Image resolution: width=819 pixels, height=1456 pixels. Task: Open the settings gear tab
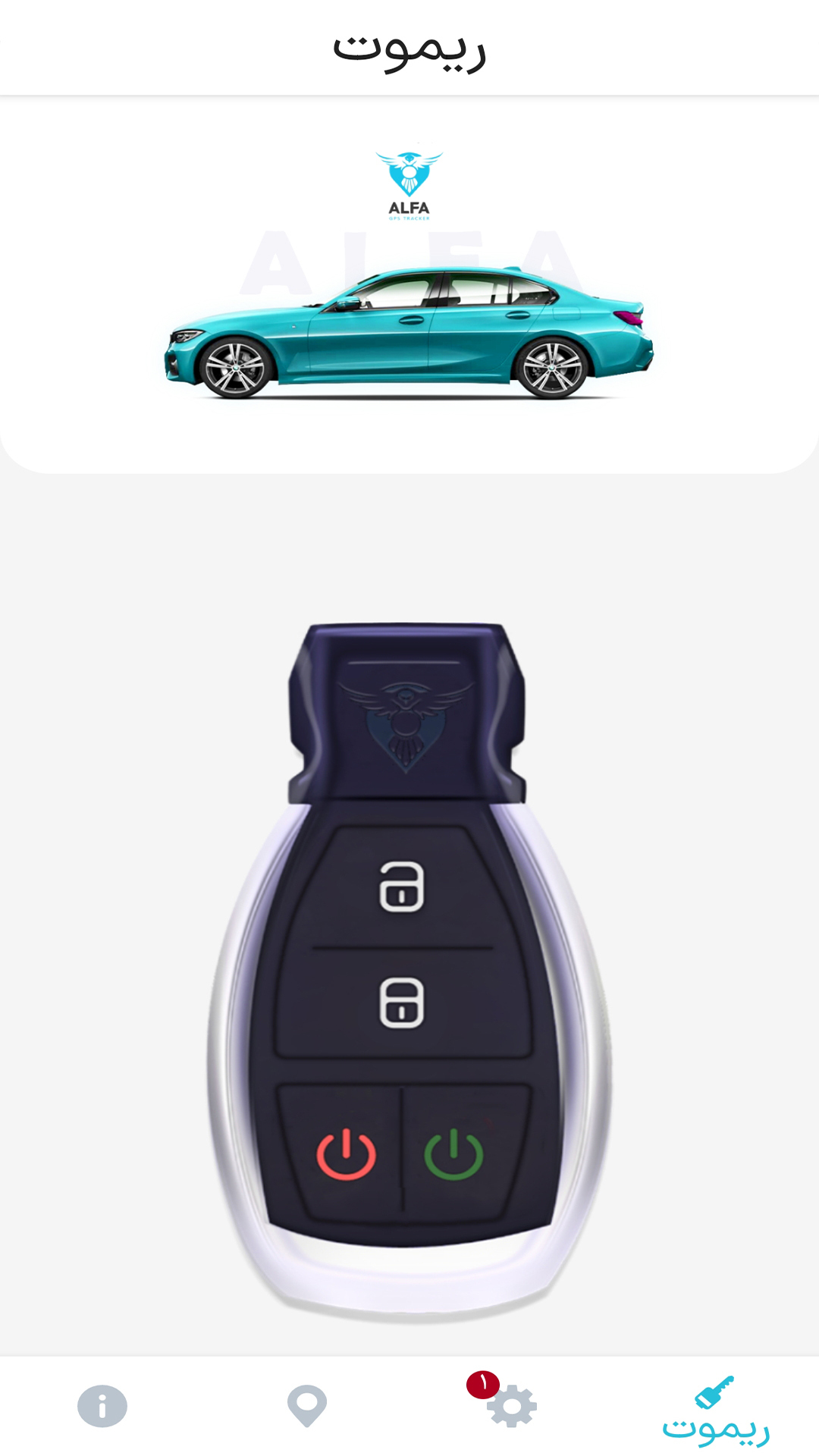(x=511, y=1406)
